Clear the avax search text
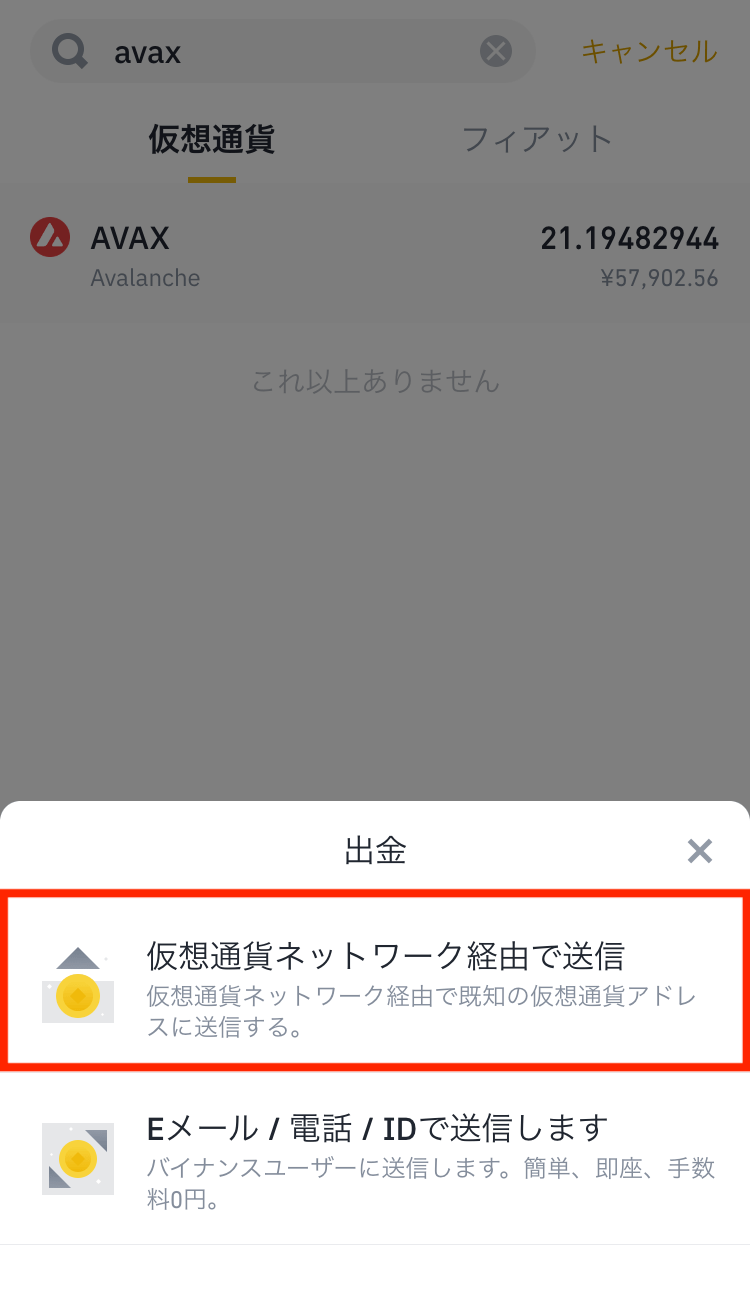750x1301 pixels. click(496, 51)
